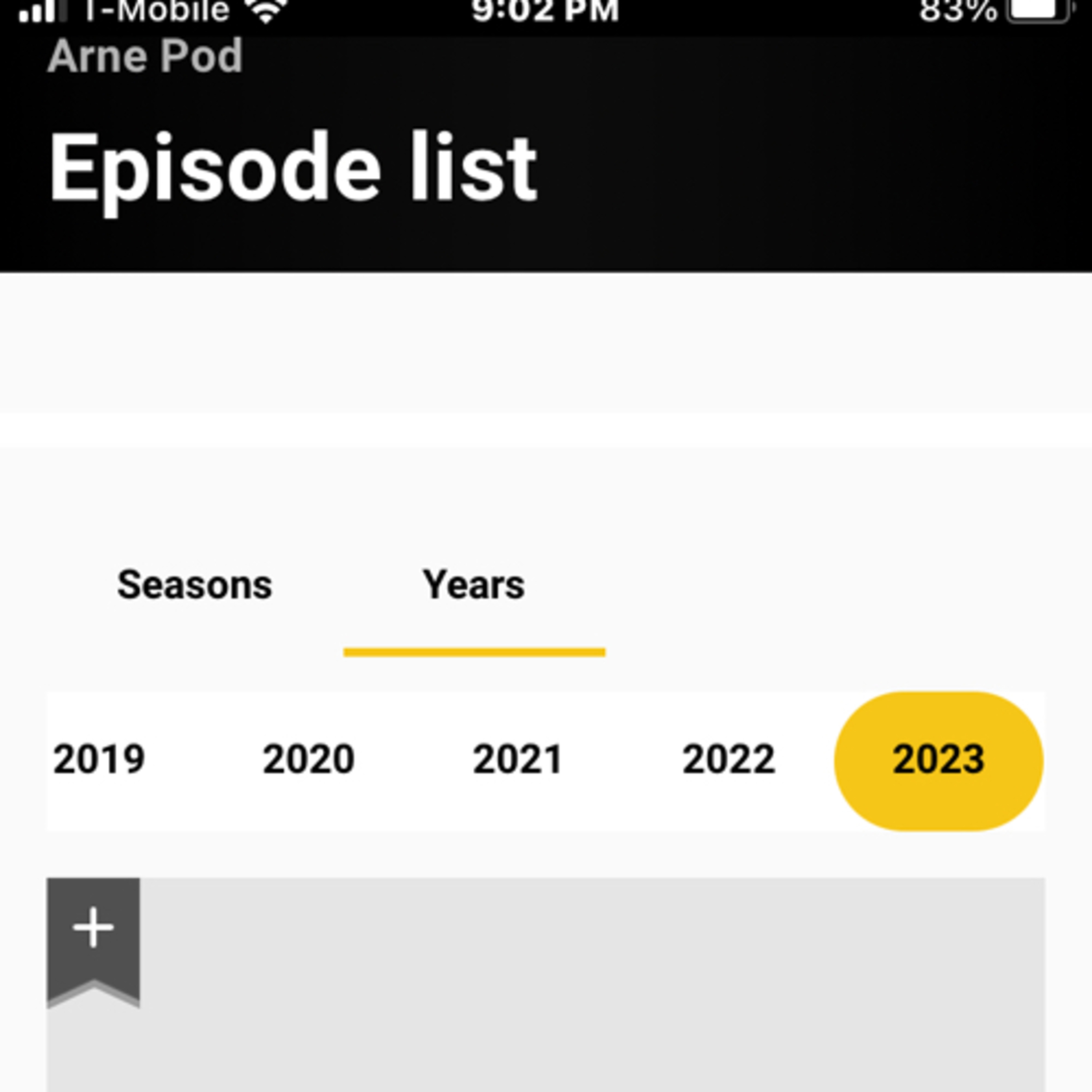Image resolution: width=1092 pixels, height=1092 pixels.
Task: Tap the highlighted 2023 year chip
Action: click(x=938, y=759)
